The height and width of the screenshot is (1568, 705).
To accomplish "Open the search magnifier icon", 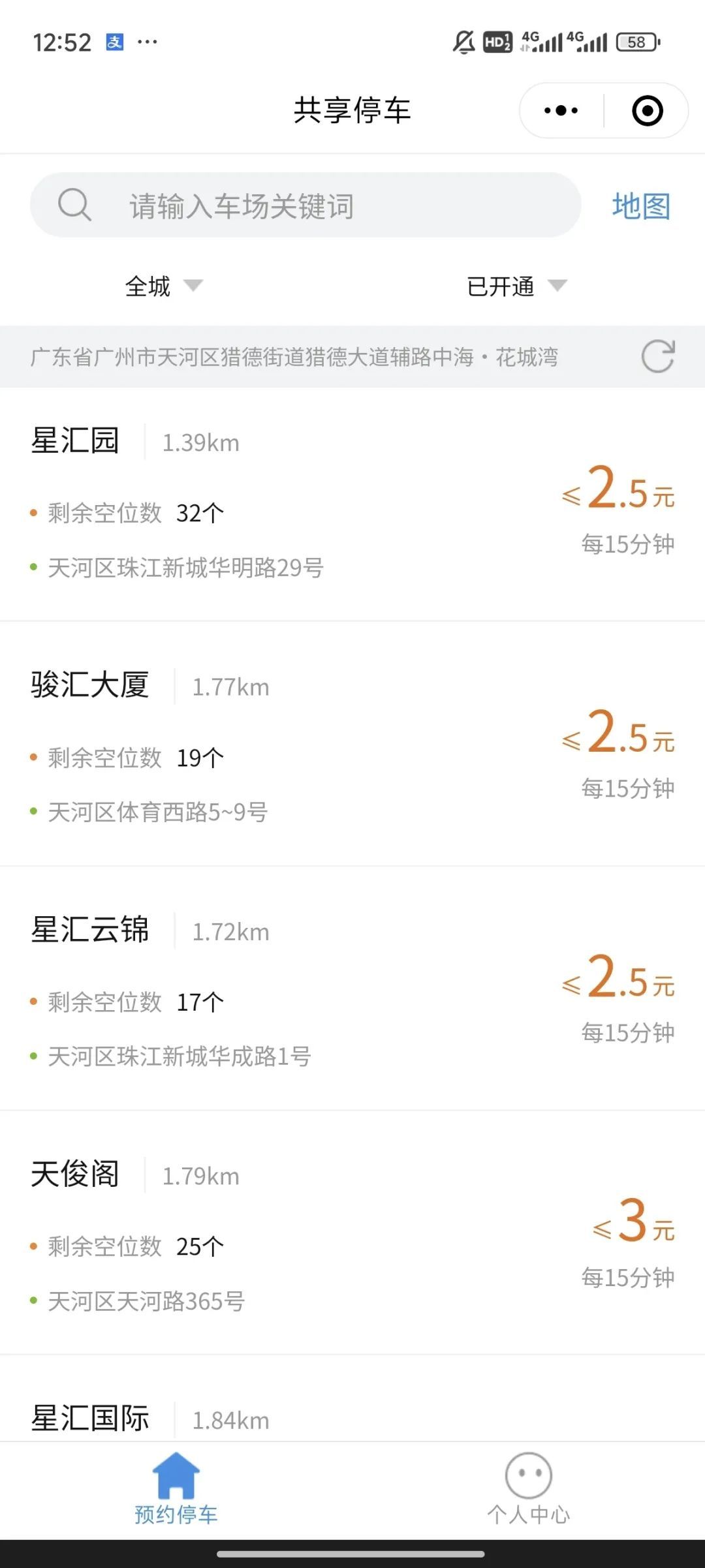I will [x=76, y=204].
